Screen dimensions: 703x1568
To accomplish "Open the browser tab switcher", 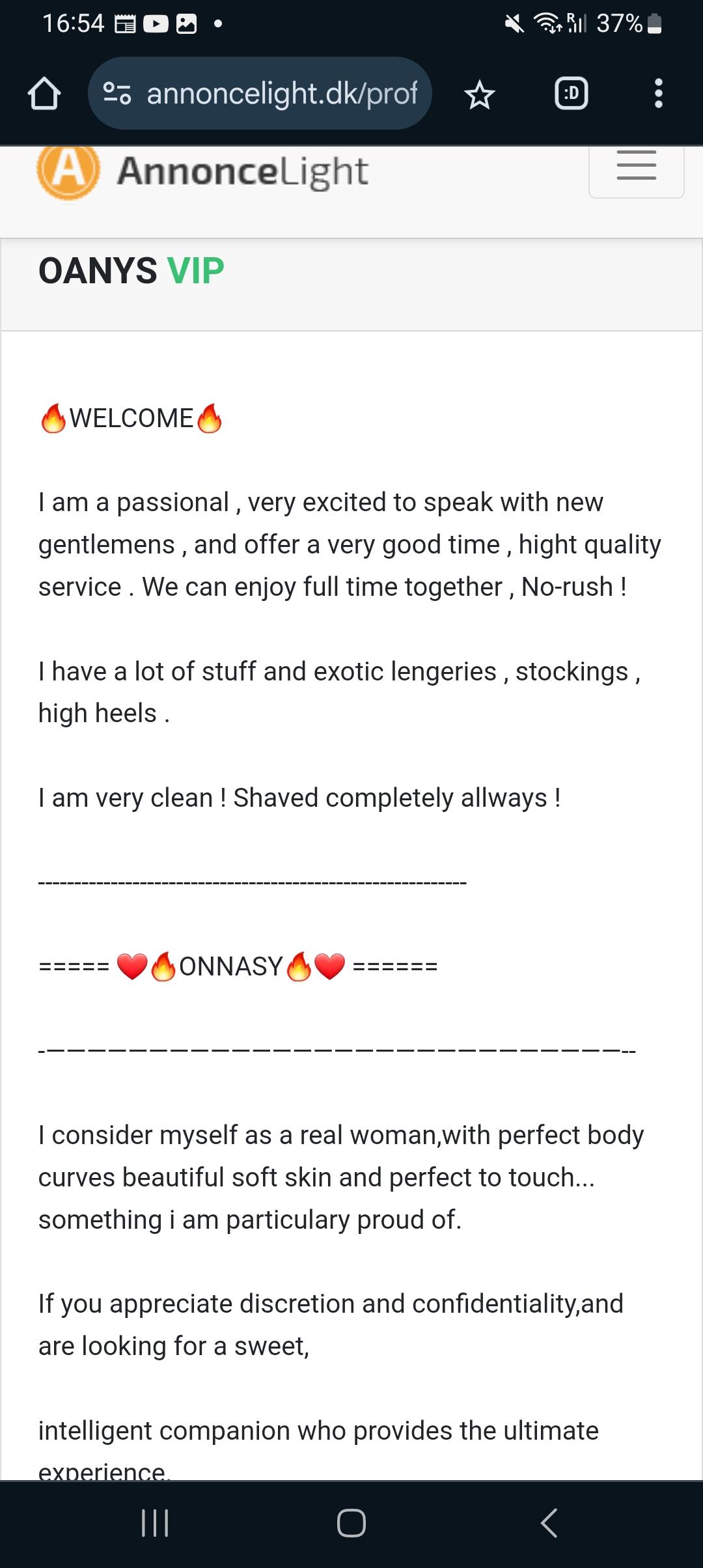I will pyautogui.click(x=571, y=94).
